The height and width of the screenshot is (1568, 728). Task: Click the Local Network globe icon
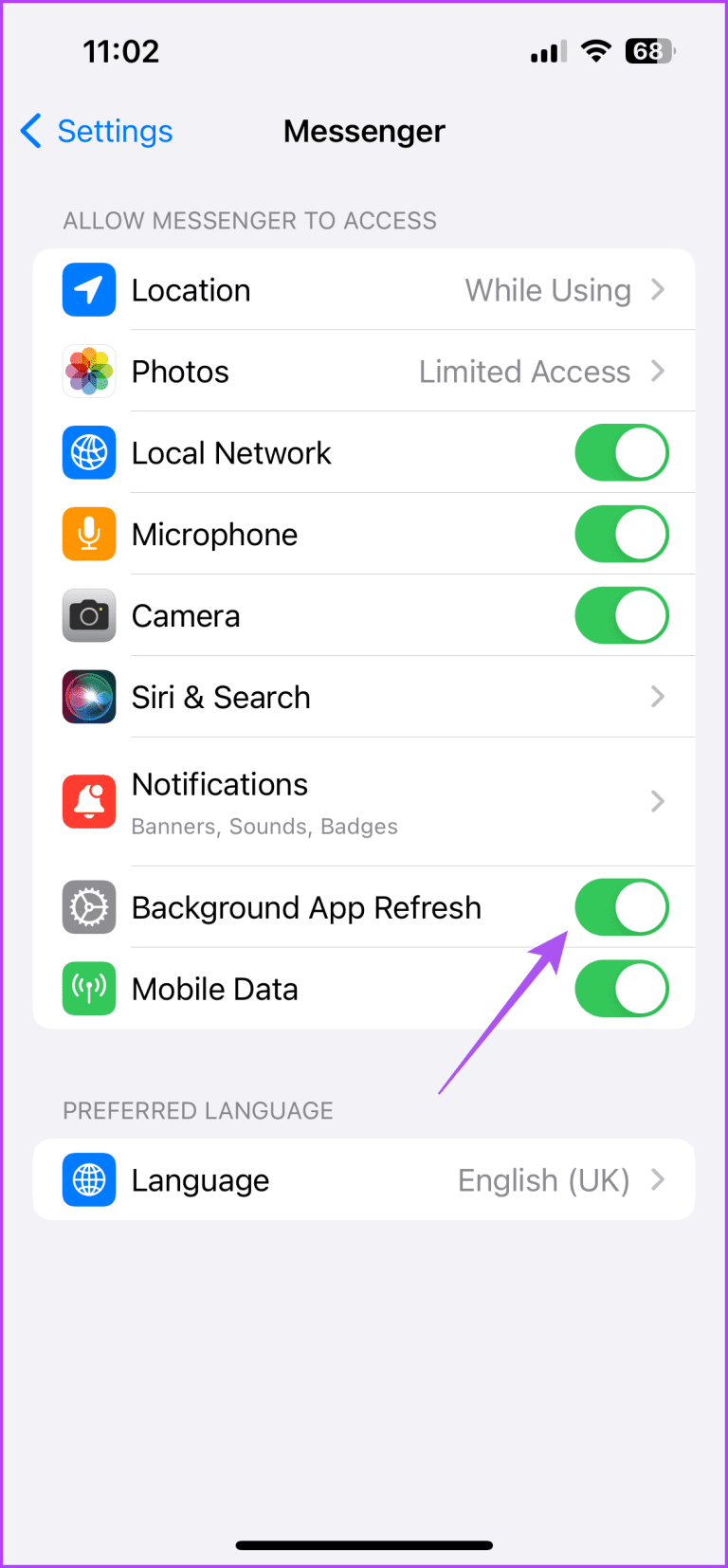click(88, 452)
